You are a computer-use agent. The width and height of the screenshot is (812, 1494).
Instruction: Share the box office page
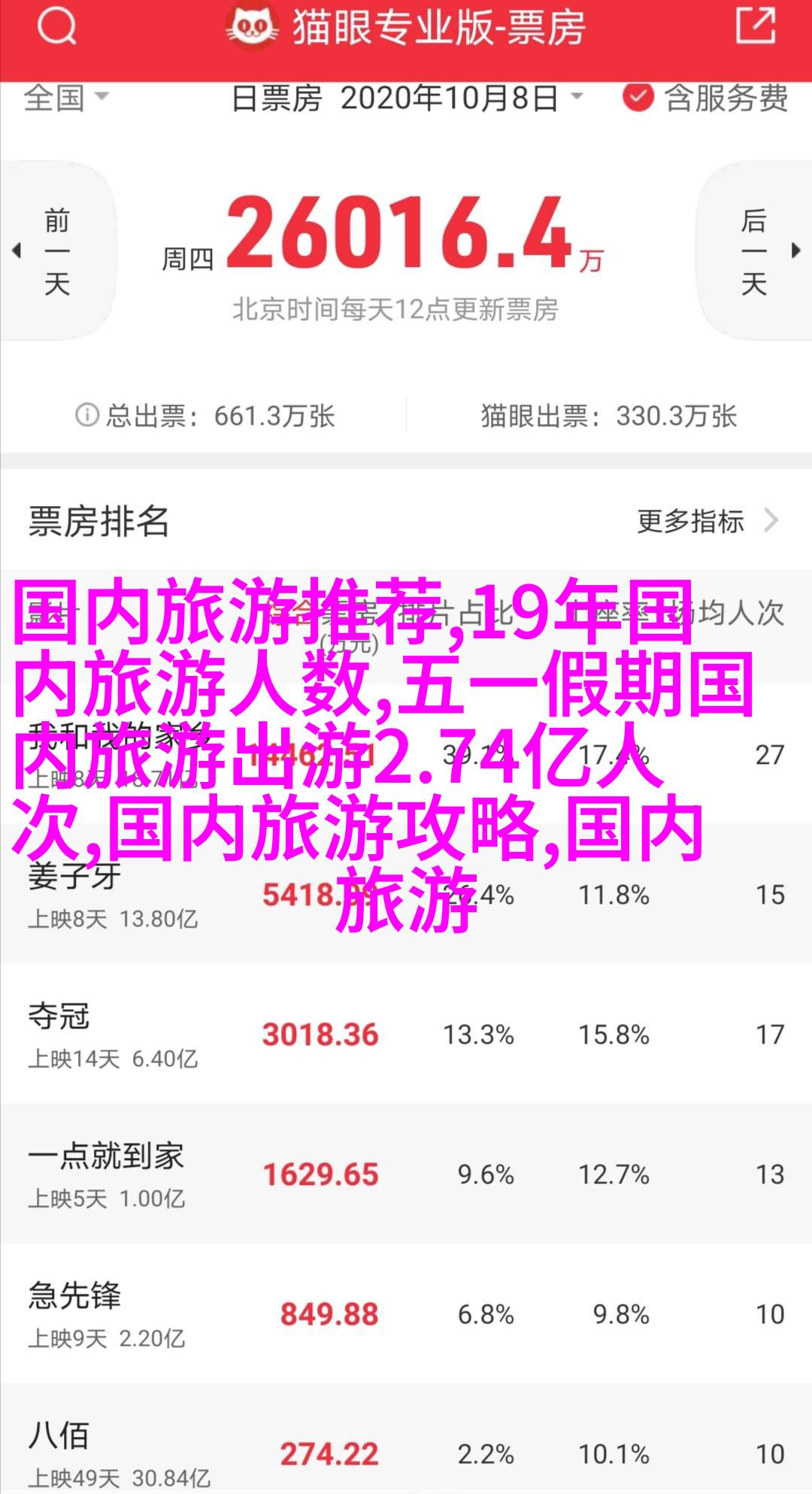pyautogui.click(x=754, y=27)
